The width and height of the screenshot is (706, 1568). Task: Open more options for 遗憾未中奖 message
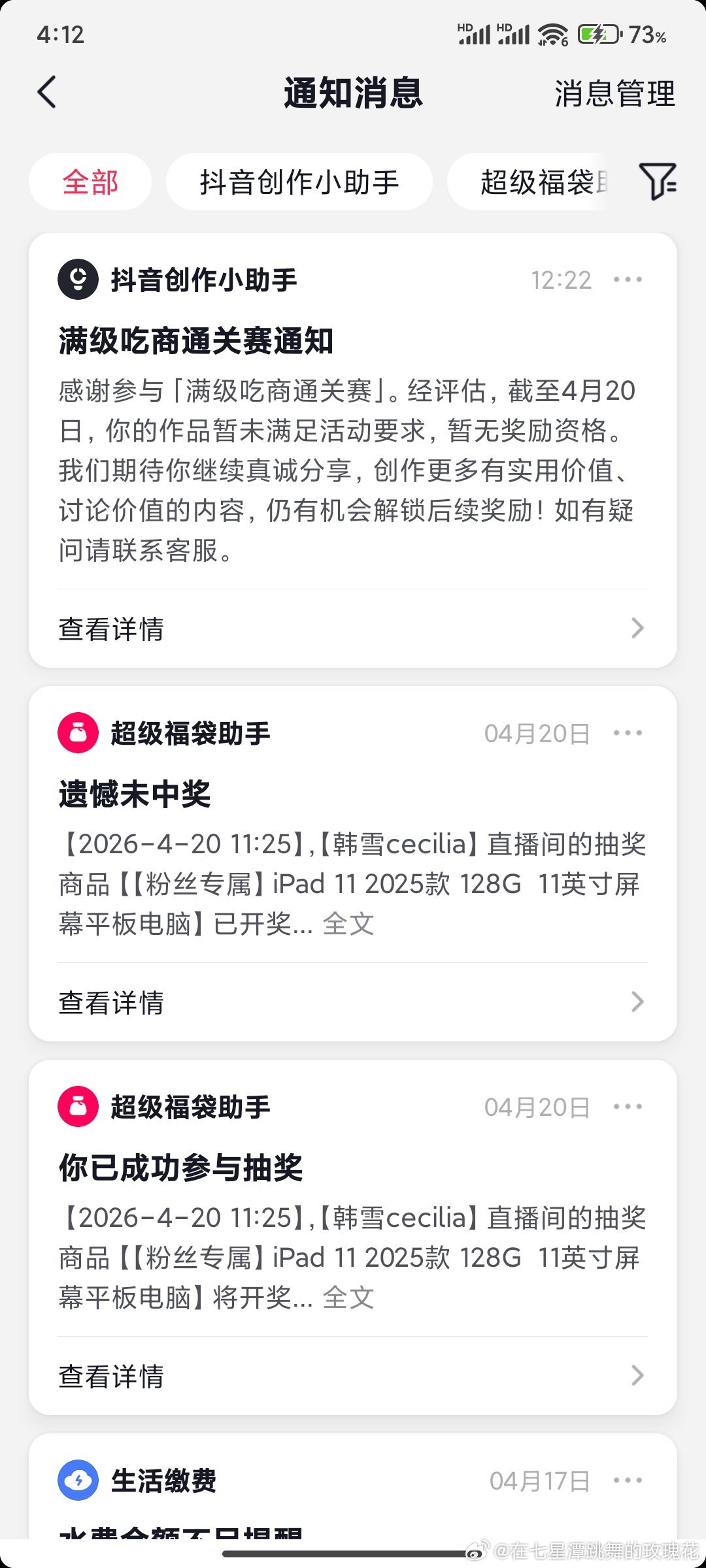pos(628,733)
